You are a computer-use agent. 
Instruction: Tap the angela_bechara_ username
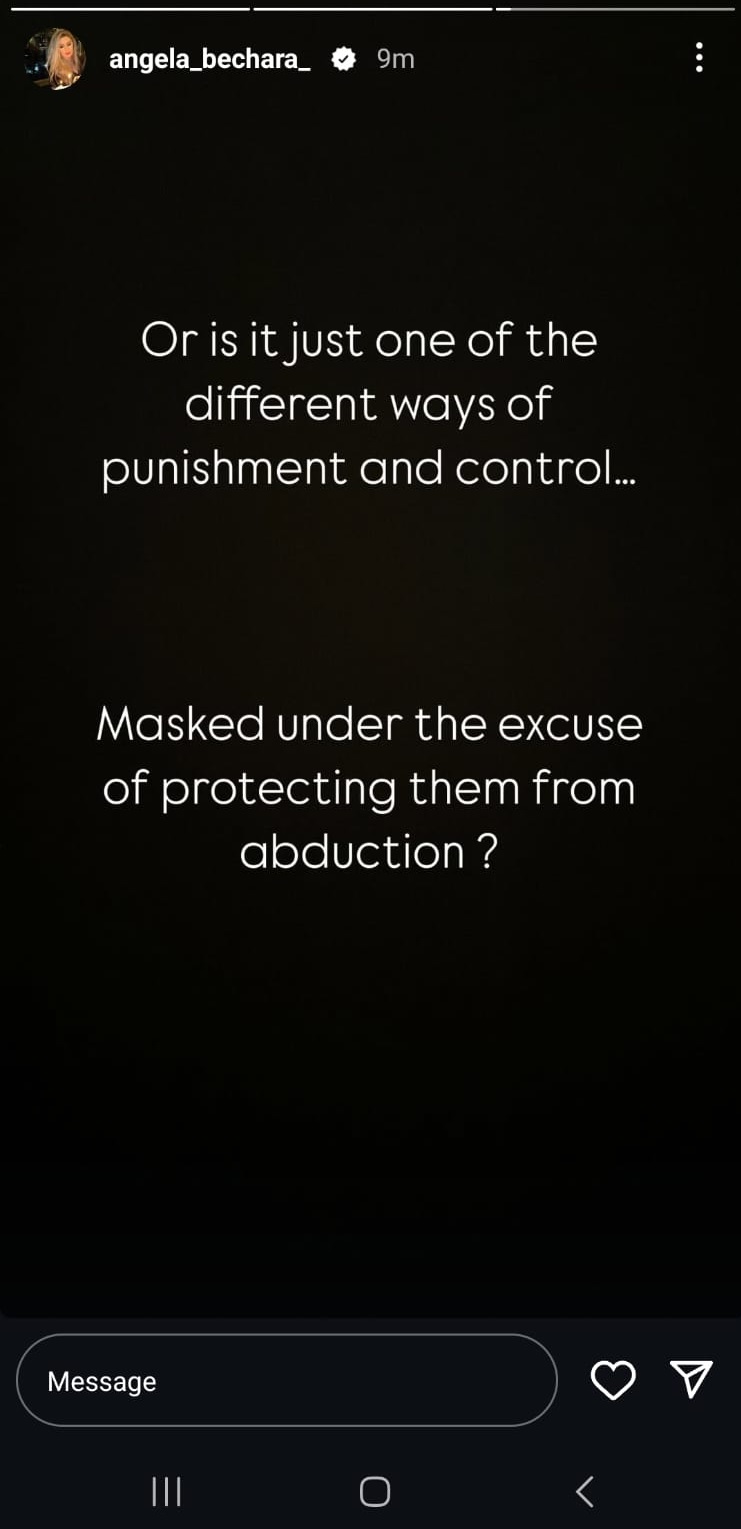pyautogui.click(x=209, y=59)
